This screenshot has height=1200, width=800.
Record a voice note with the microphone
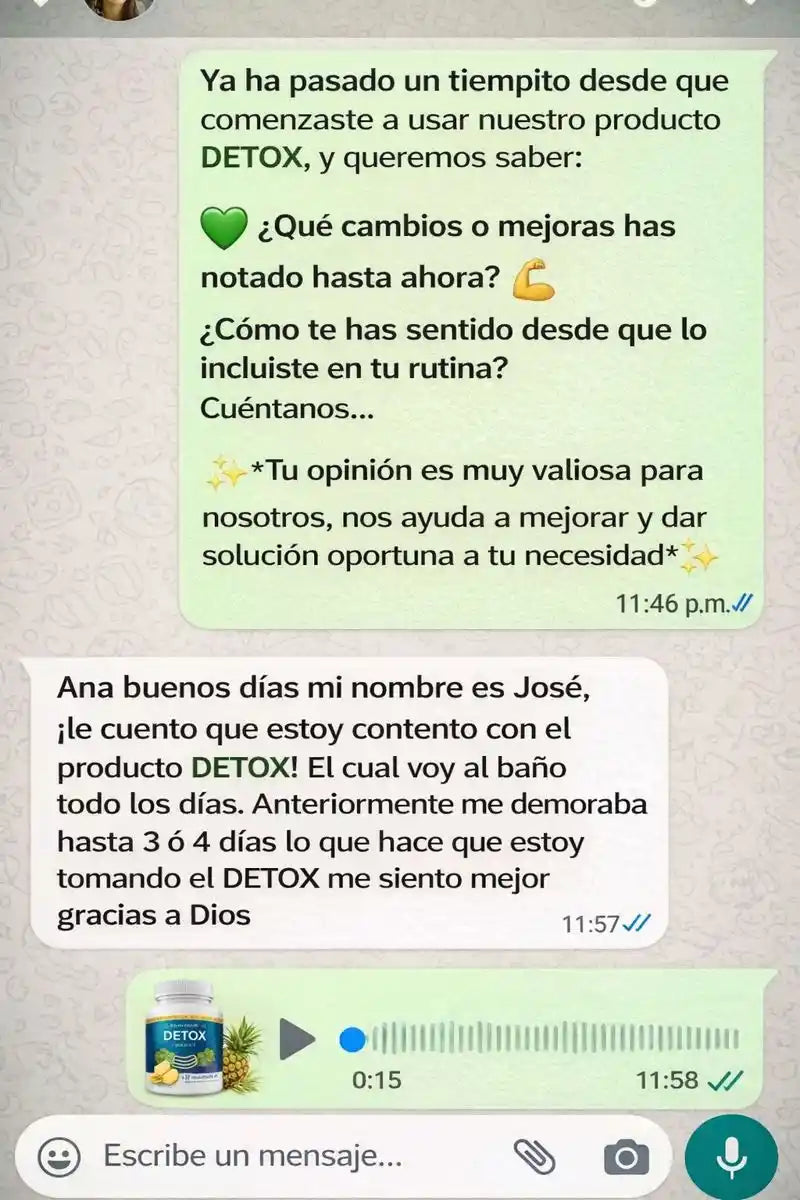click(731, 1158)
